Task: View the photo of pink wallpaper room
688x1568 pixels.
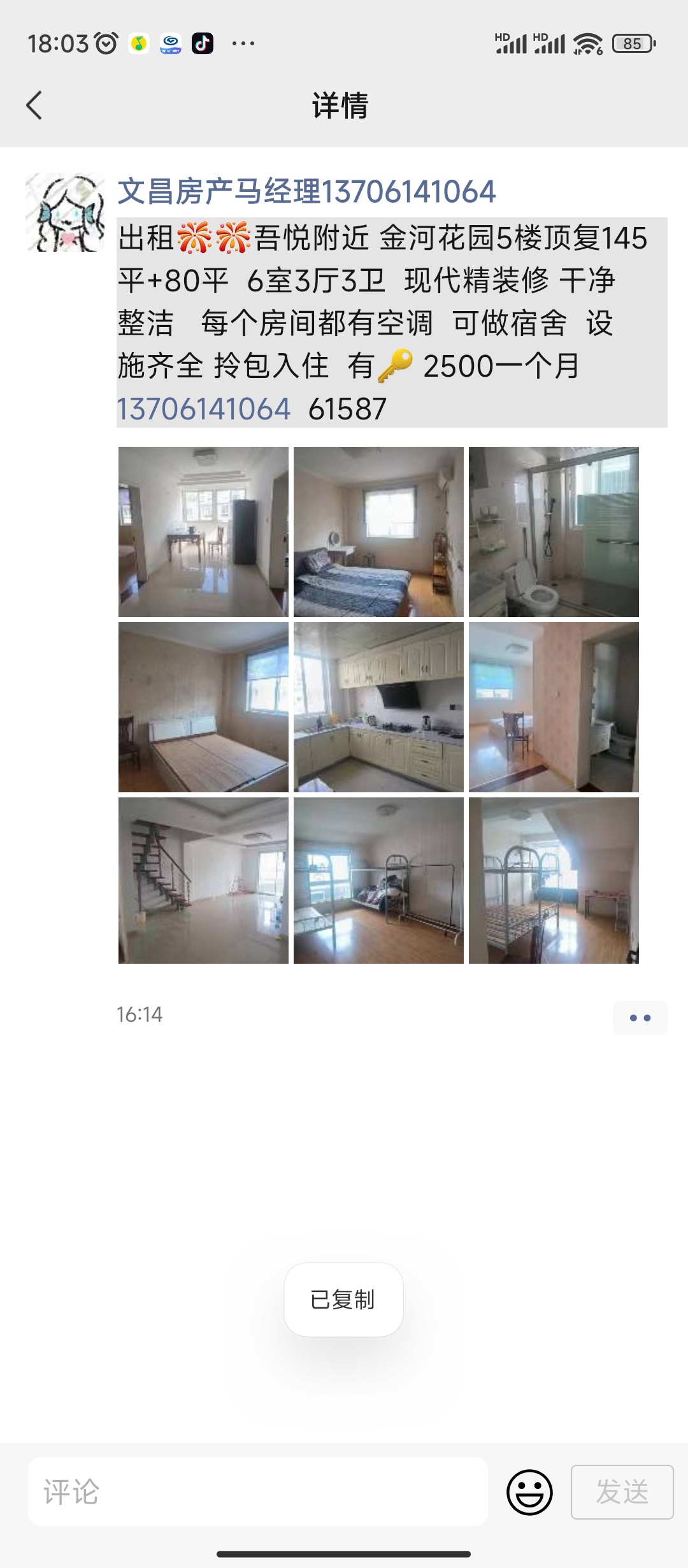Action: coord(554,707)
